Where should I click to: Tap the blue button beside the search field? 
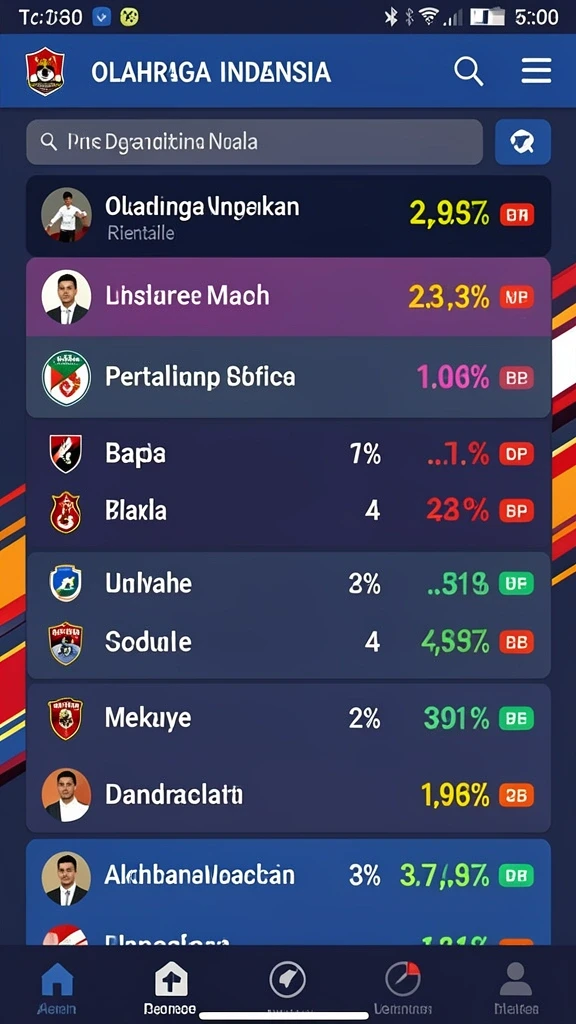coord(522,142)
